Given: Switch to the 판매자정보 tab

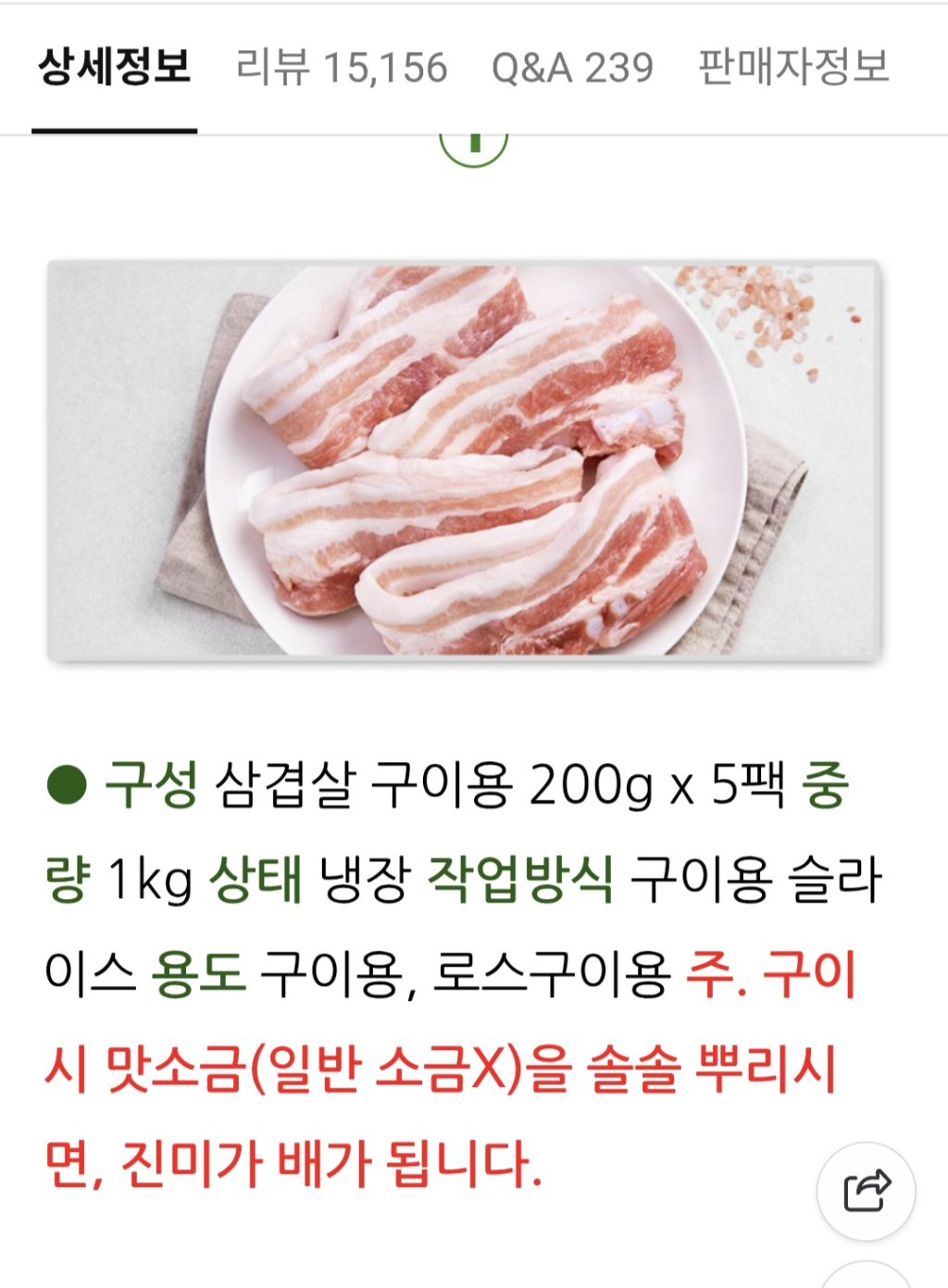Looking at the screenshot, I should 793,68.
